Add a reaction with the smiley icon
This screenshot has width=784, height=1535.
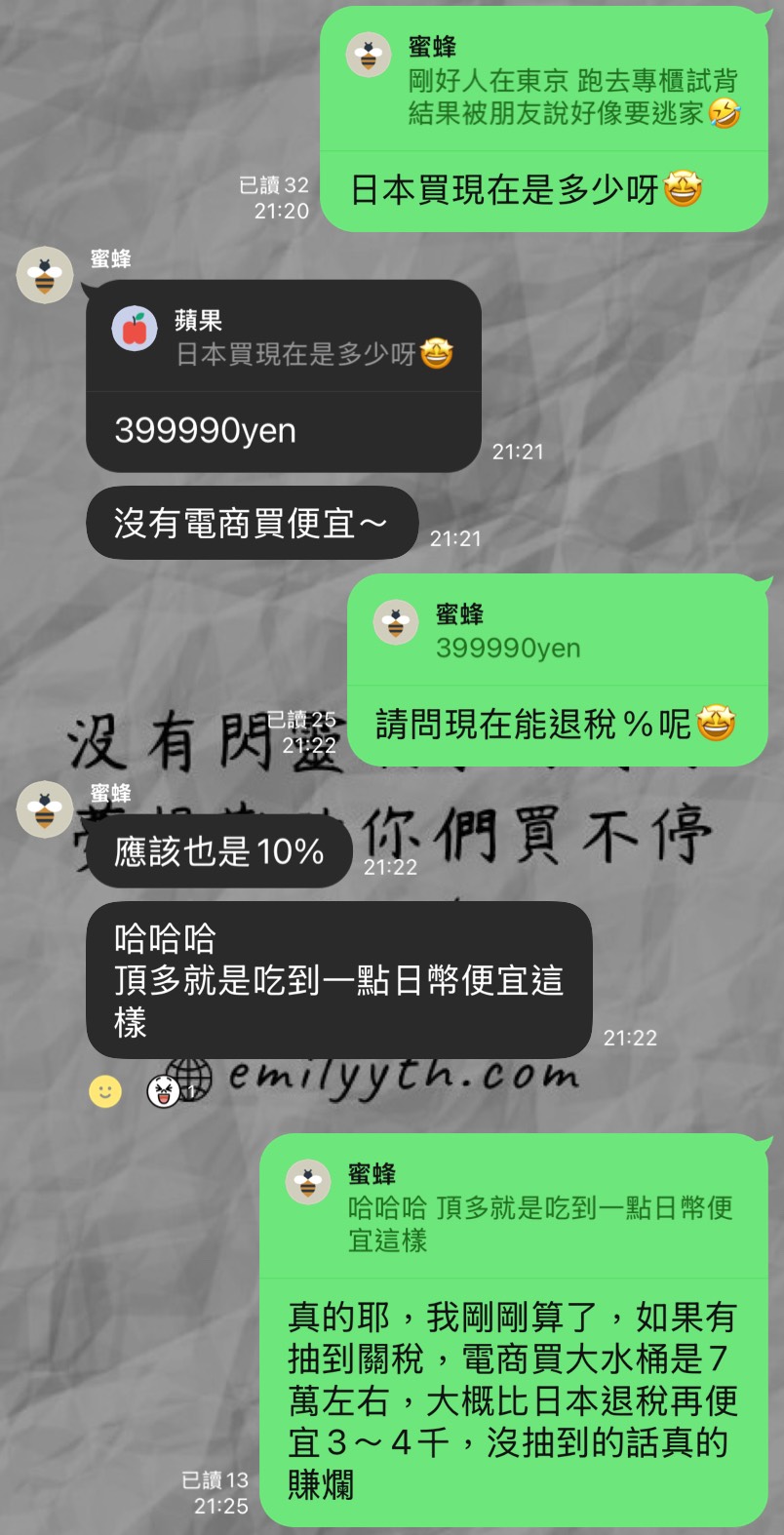(105, 1090)
